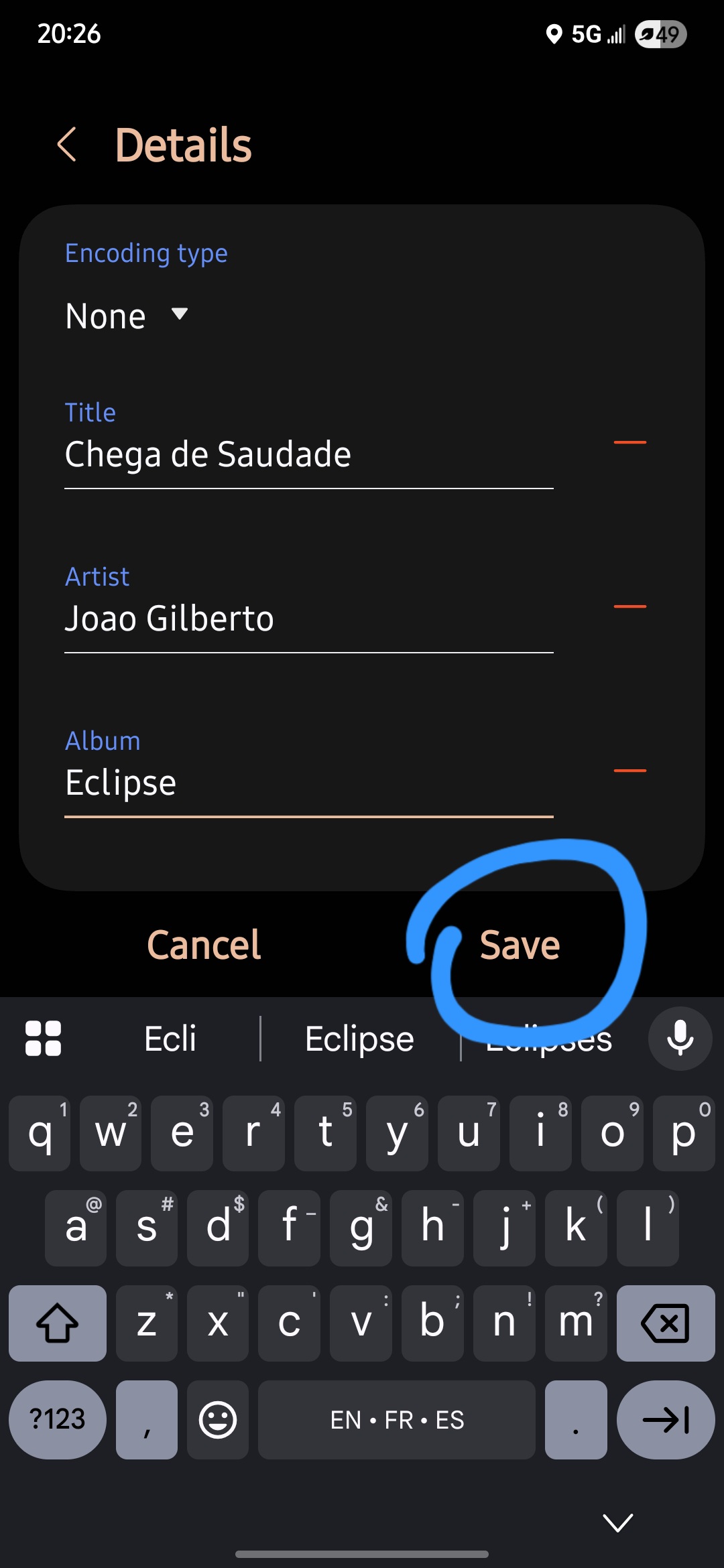Tap the Album field containing Eclipse
724x1568 pixels.
[x=308, y=784]
